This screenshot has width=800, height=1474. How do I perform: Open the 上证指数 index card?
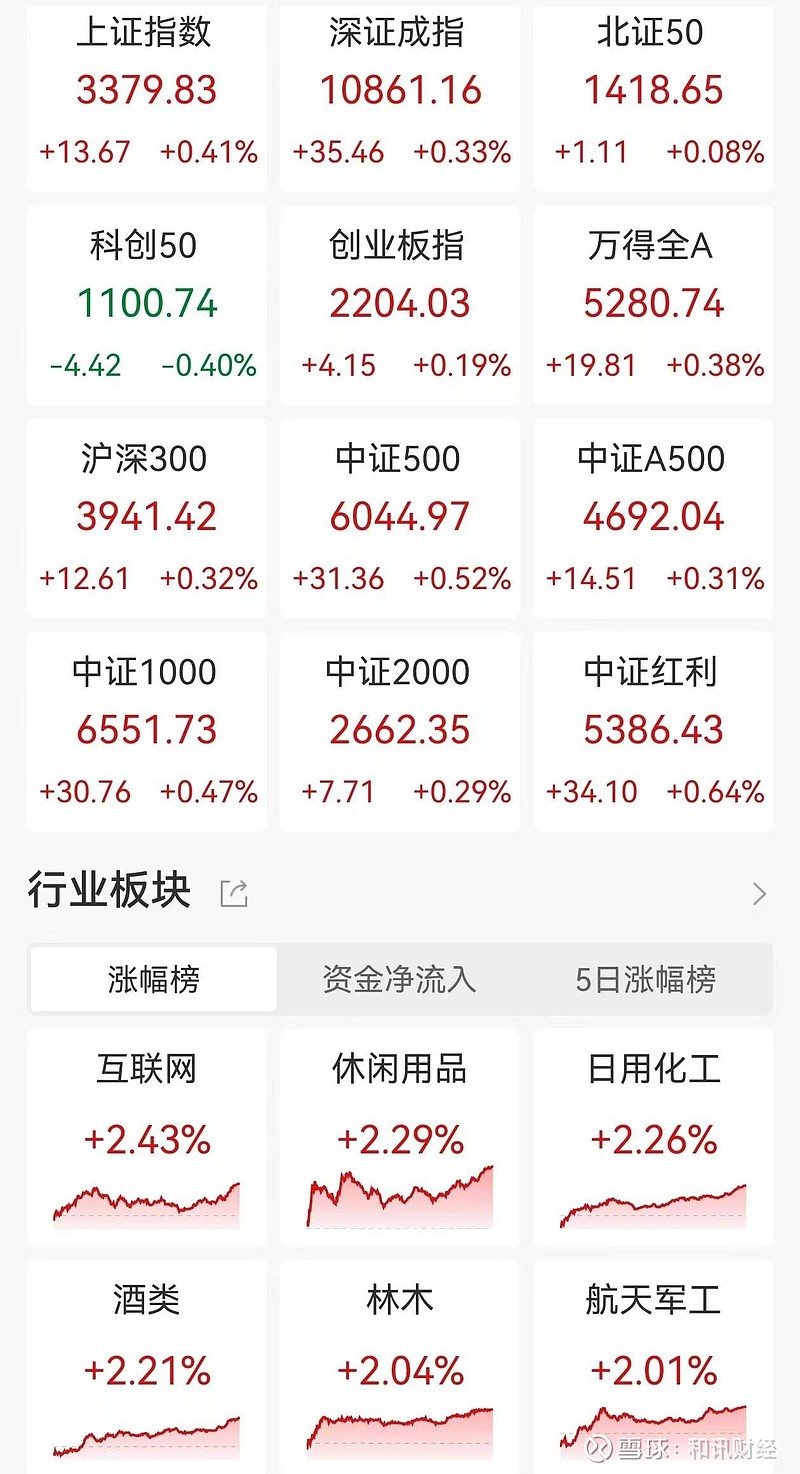[x=146, y=95]
